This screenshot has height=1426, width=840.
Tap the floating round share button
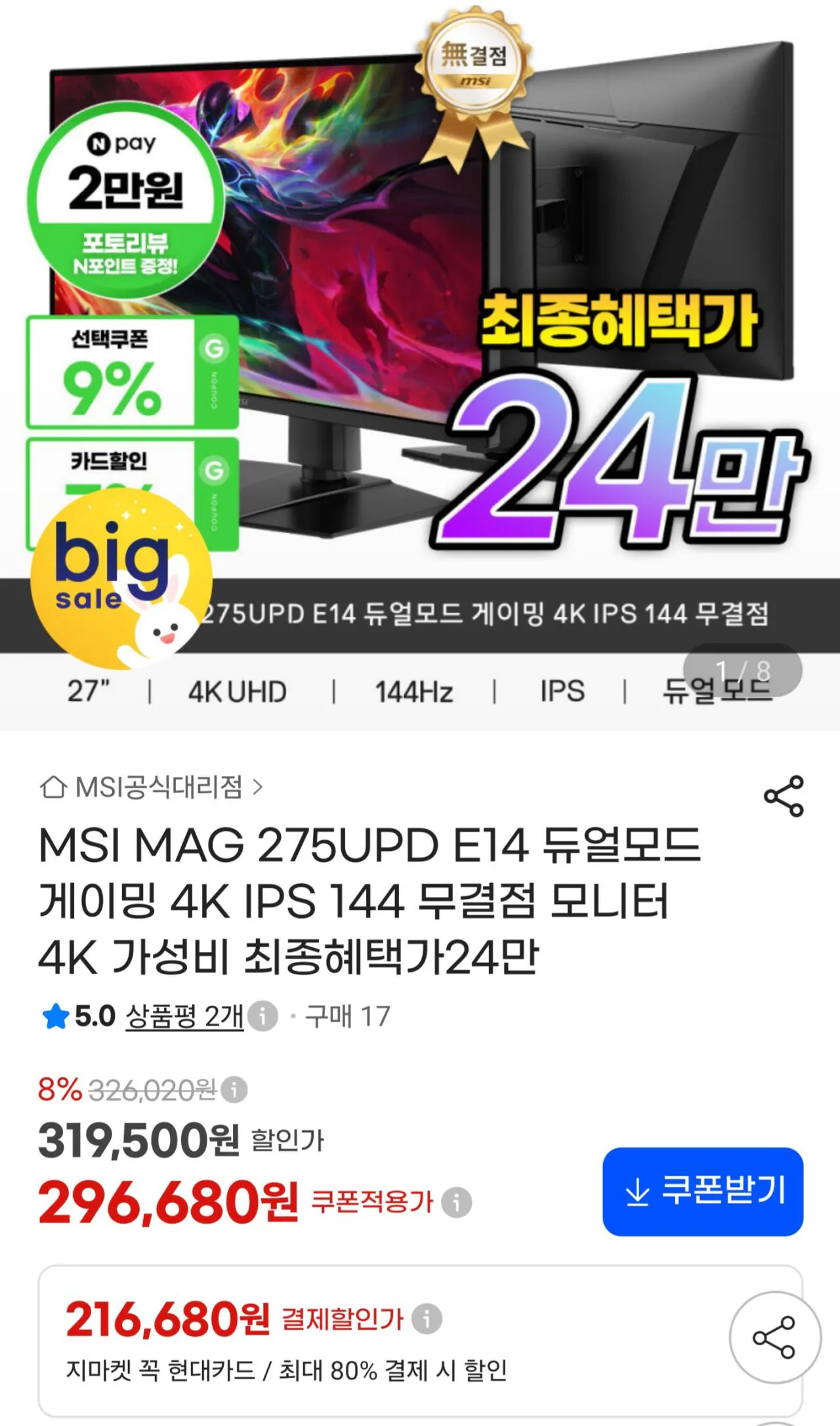(x=774, y=1337)
